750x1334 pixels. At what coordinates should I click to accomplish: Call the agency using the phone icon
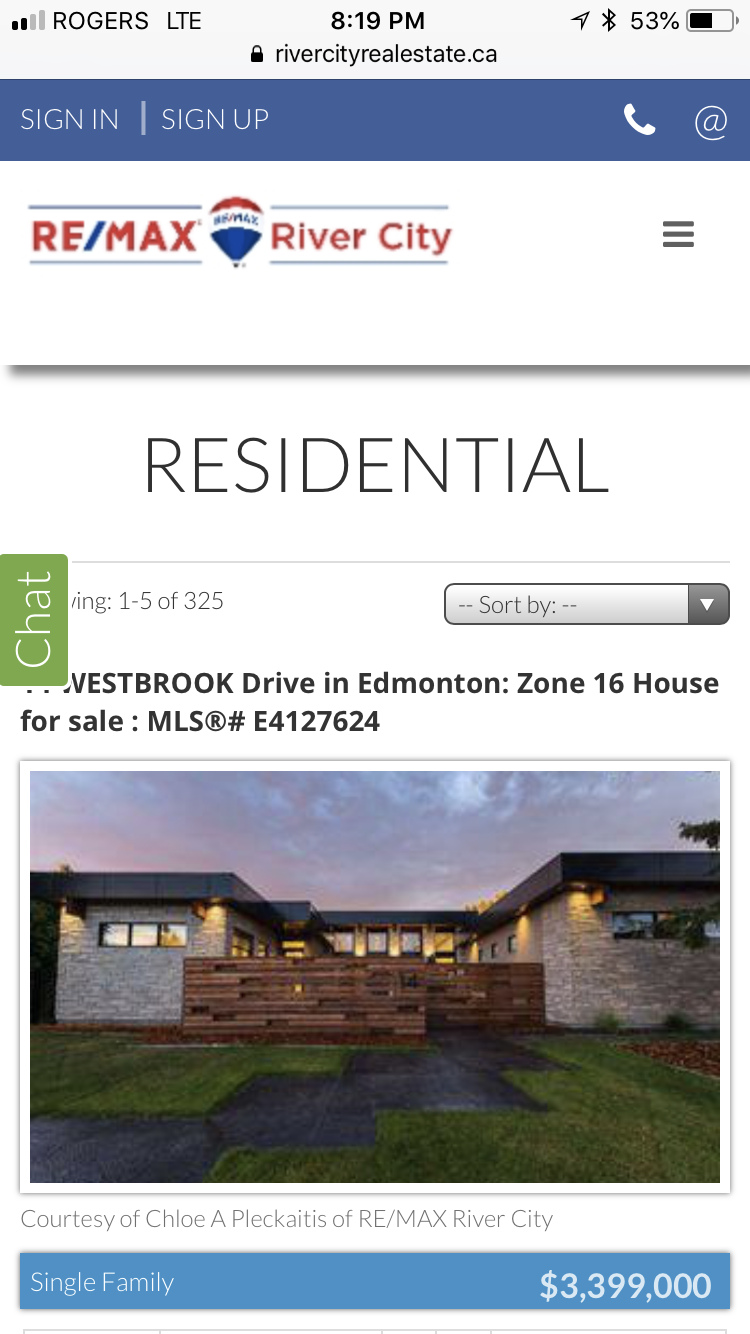point(639,120)
